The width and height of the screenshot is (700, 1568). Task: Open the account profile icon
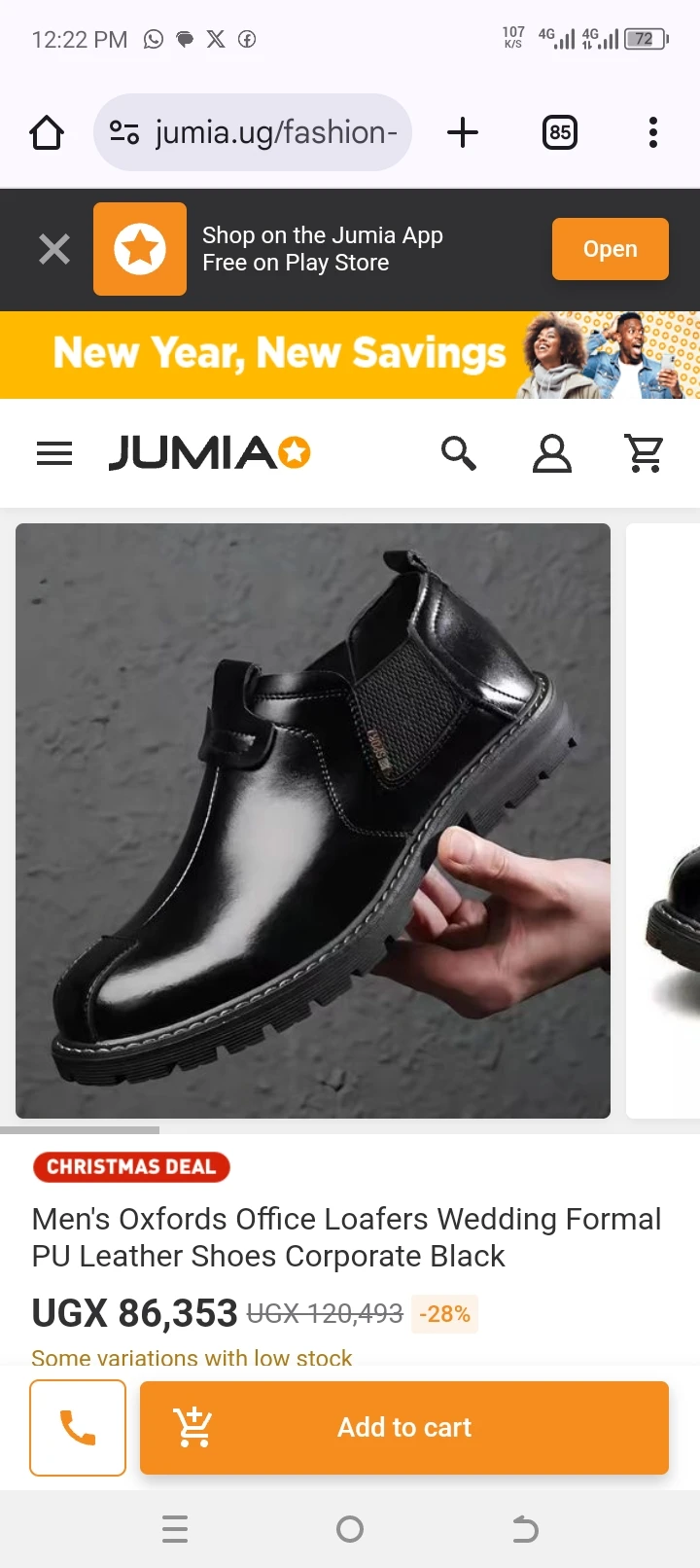tap(551, 453)
